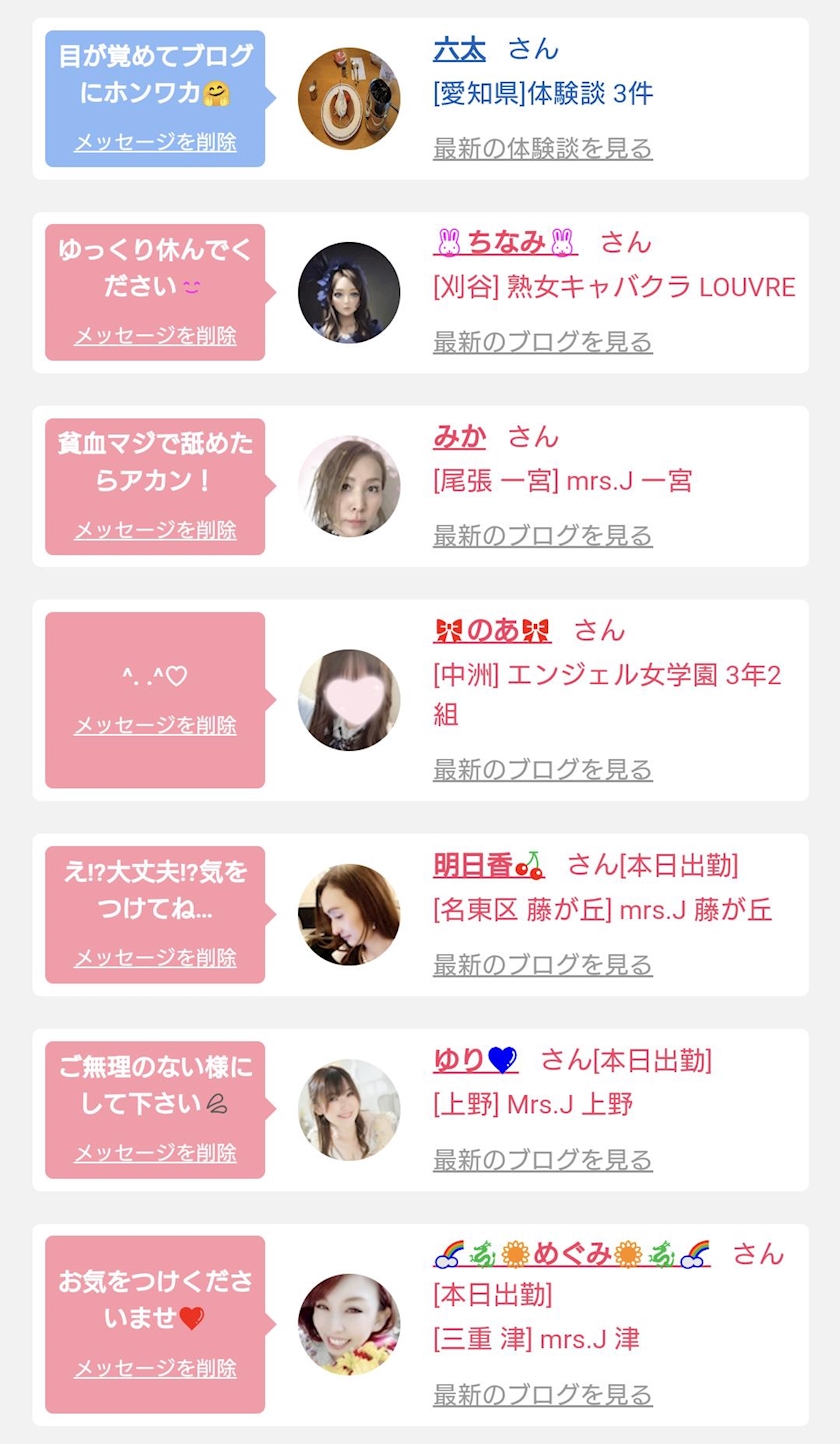View ゆり's latest blog
This screenshot has width=840, height=1444.
[543, 1160]
